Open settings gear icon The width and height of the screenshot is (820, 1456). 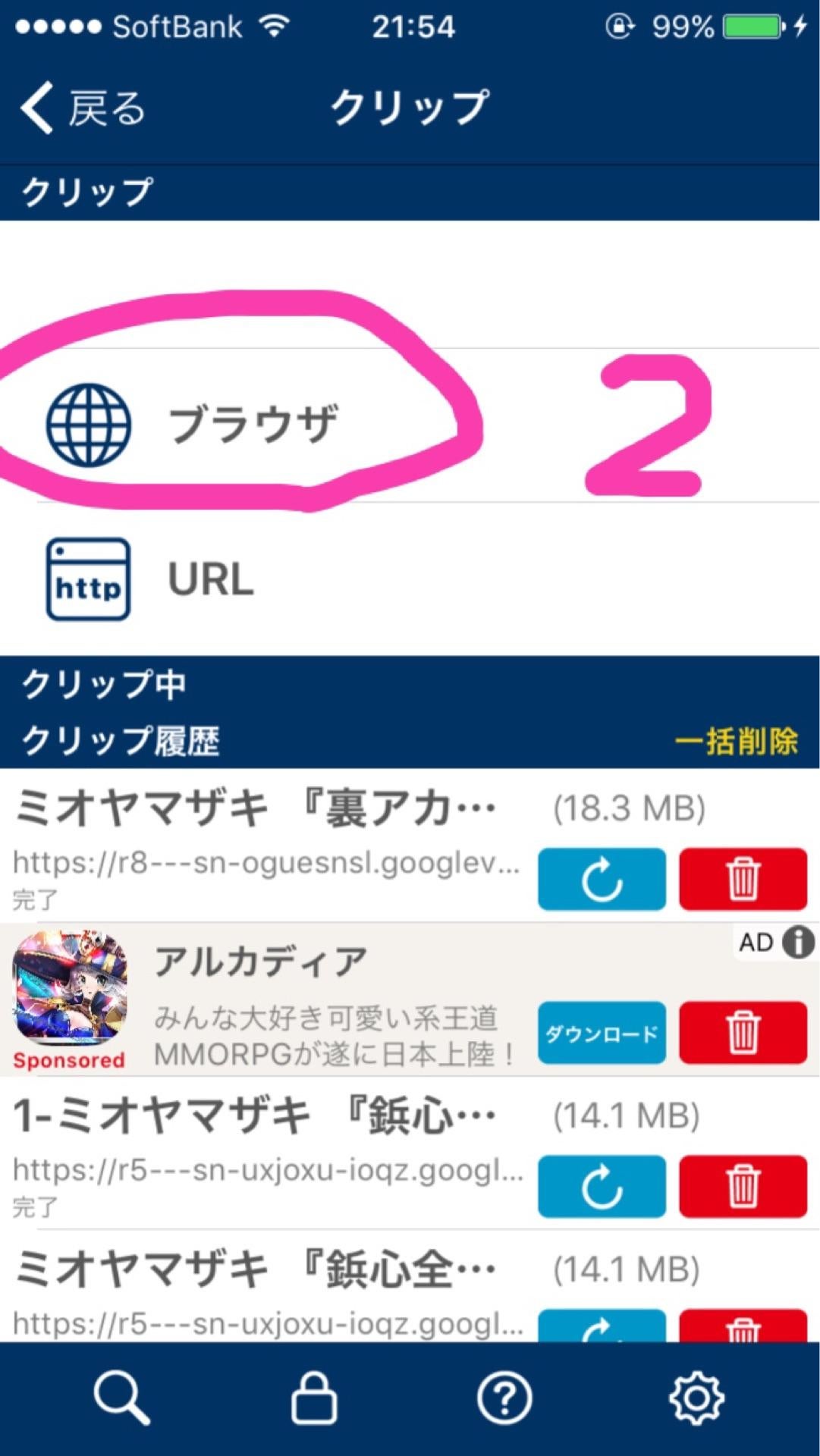(x=696, y=1398)
